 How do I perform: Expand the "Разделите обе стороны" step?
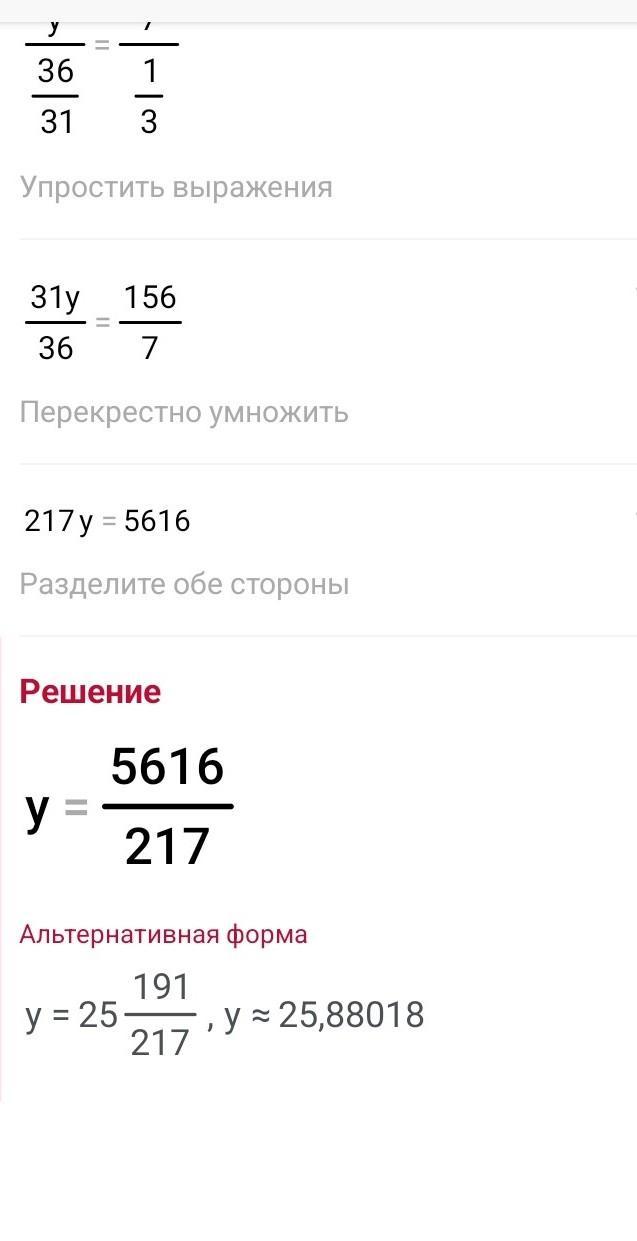tap(184, 584)
